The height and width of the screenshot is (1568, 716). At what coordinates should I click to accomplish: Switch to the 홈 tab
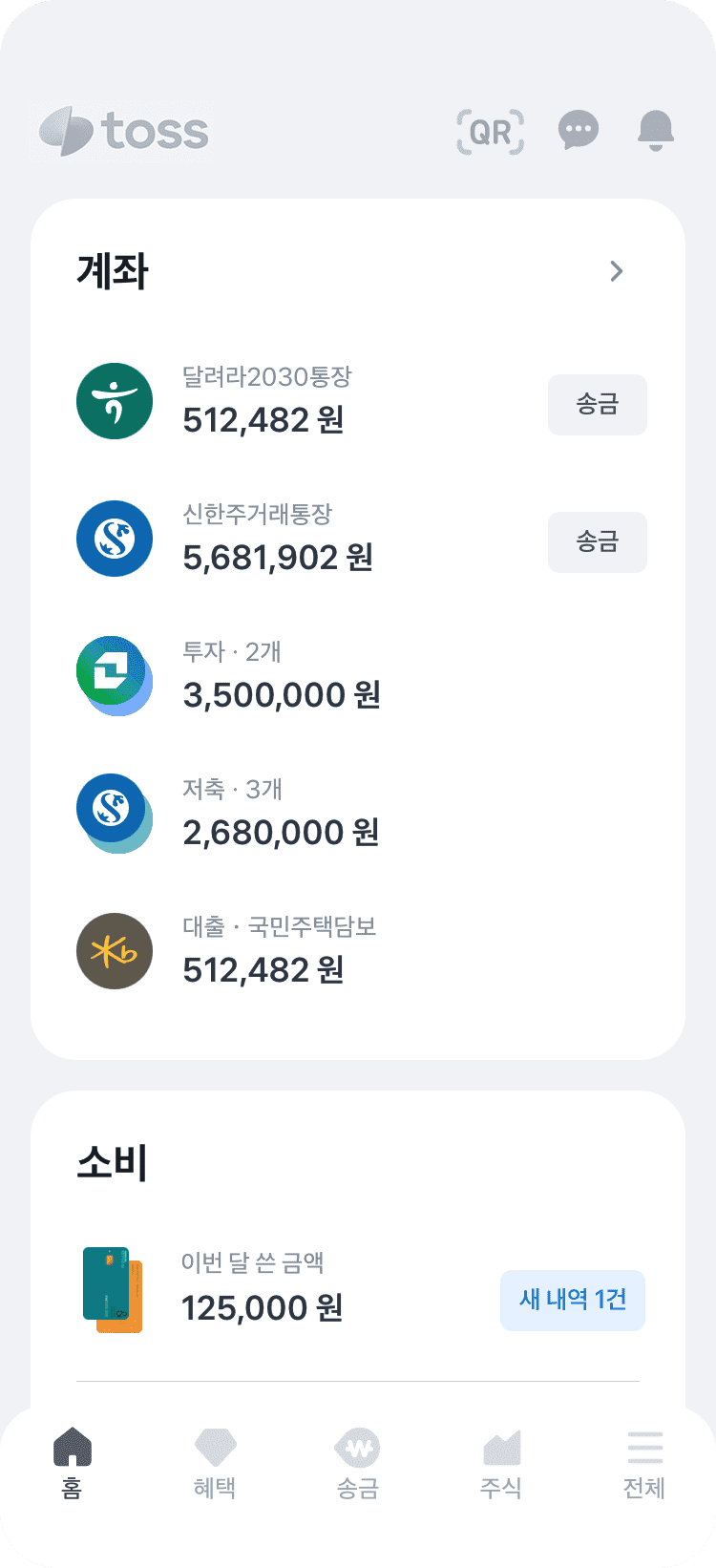[73, 1463]
